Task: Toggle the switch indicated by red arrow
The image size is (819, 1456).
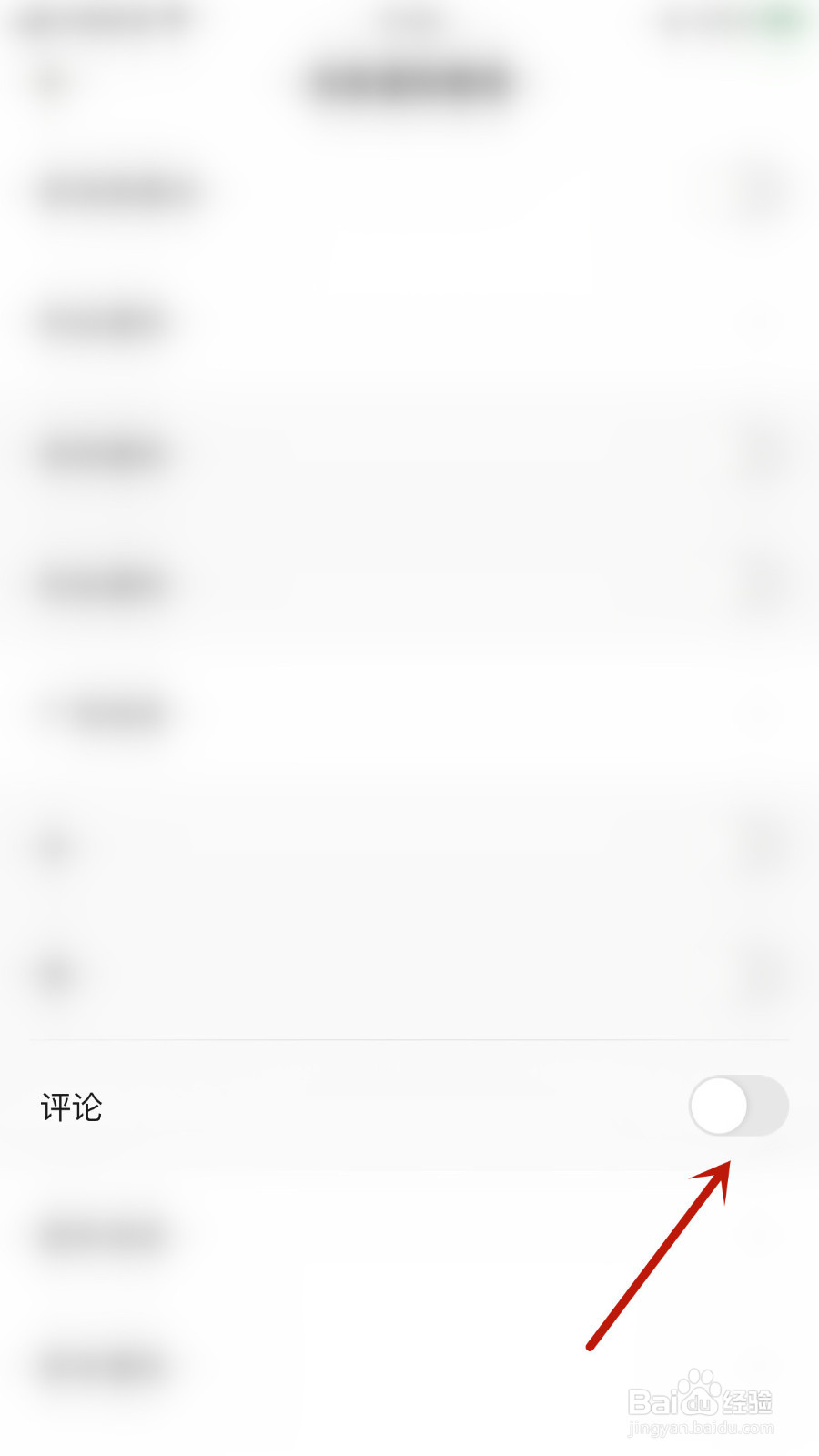Action: point(739,1106)
